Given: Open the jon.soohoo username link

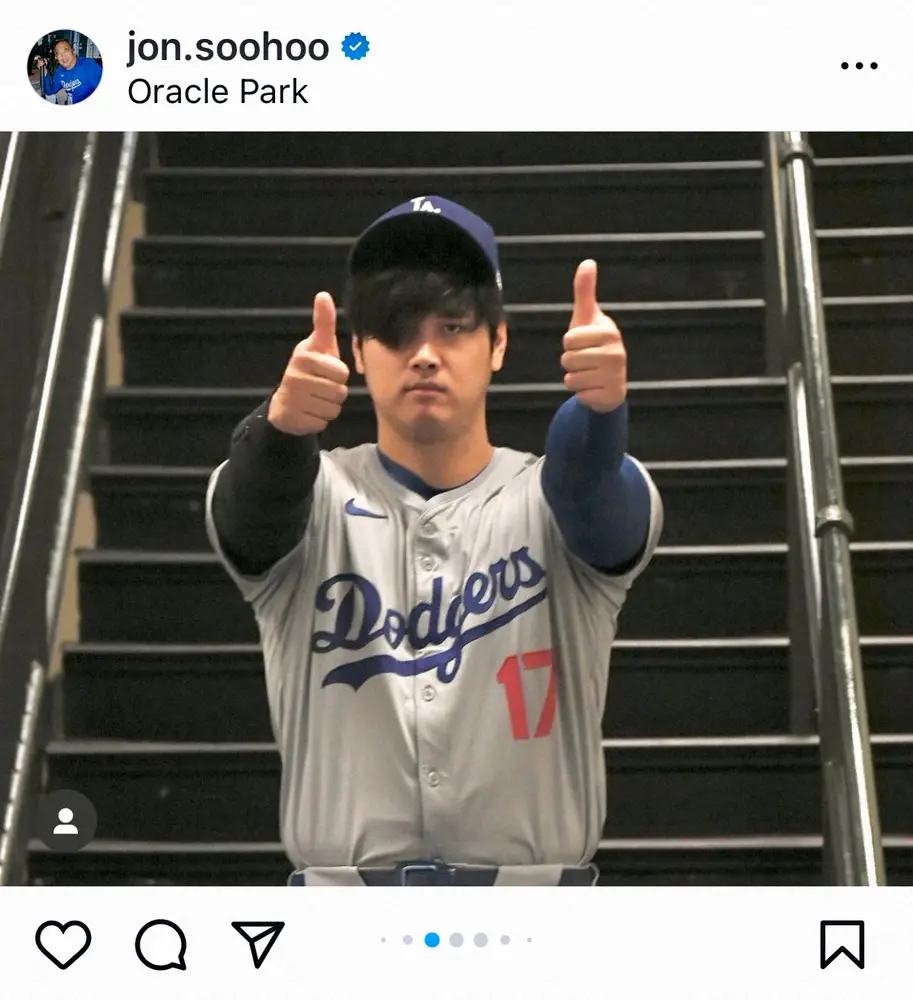Looking at the screenshot, I should [x=227, y=47].
